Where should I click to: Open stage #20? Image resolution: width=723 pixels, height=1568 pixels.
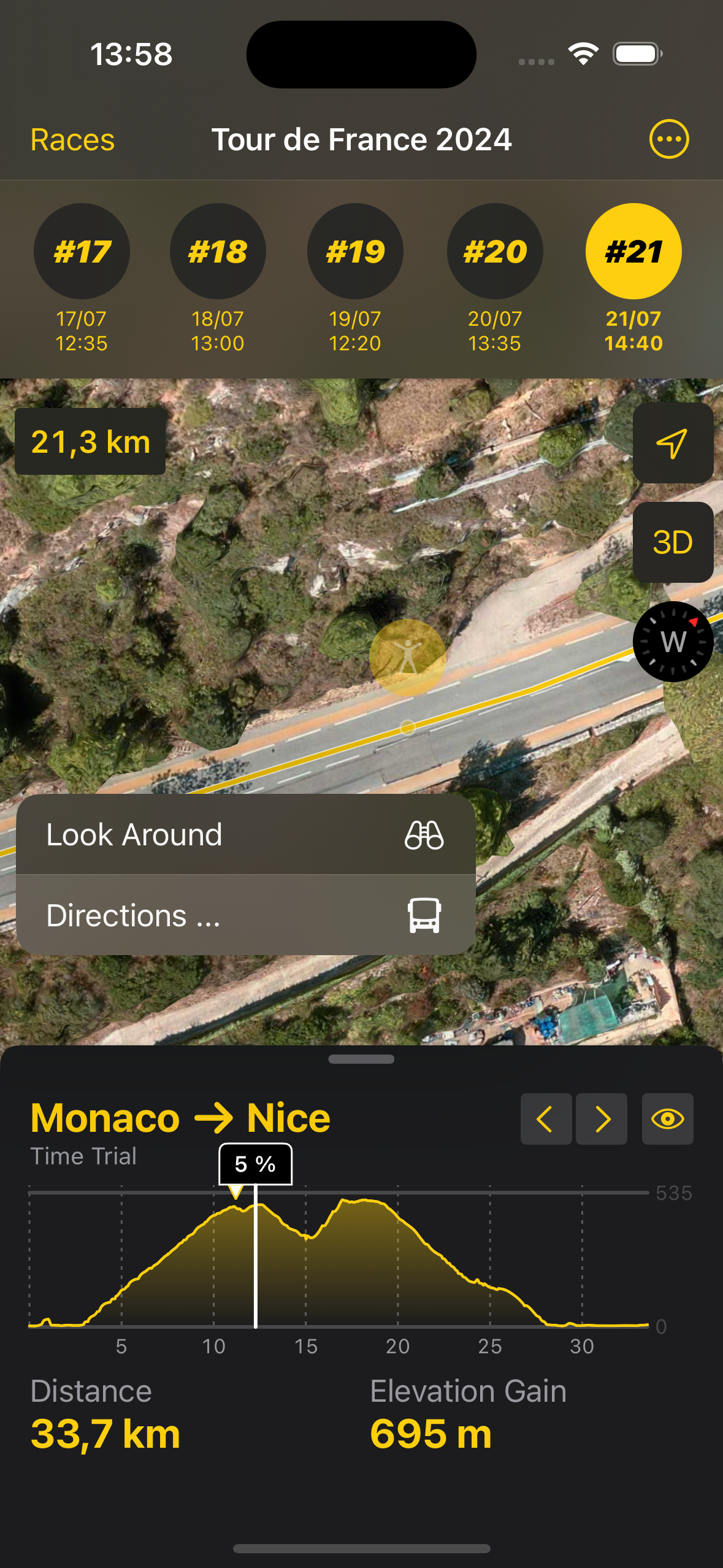coord(495,252)
